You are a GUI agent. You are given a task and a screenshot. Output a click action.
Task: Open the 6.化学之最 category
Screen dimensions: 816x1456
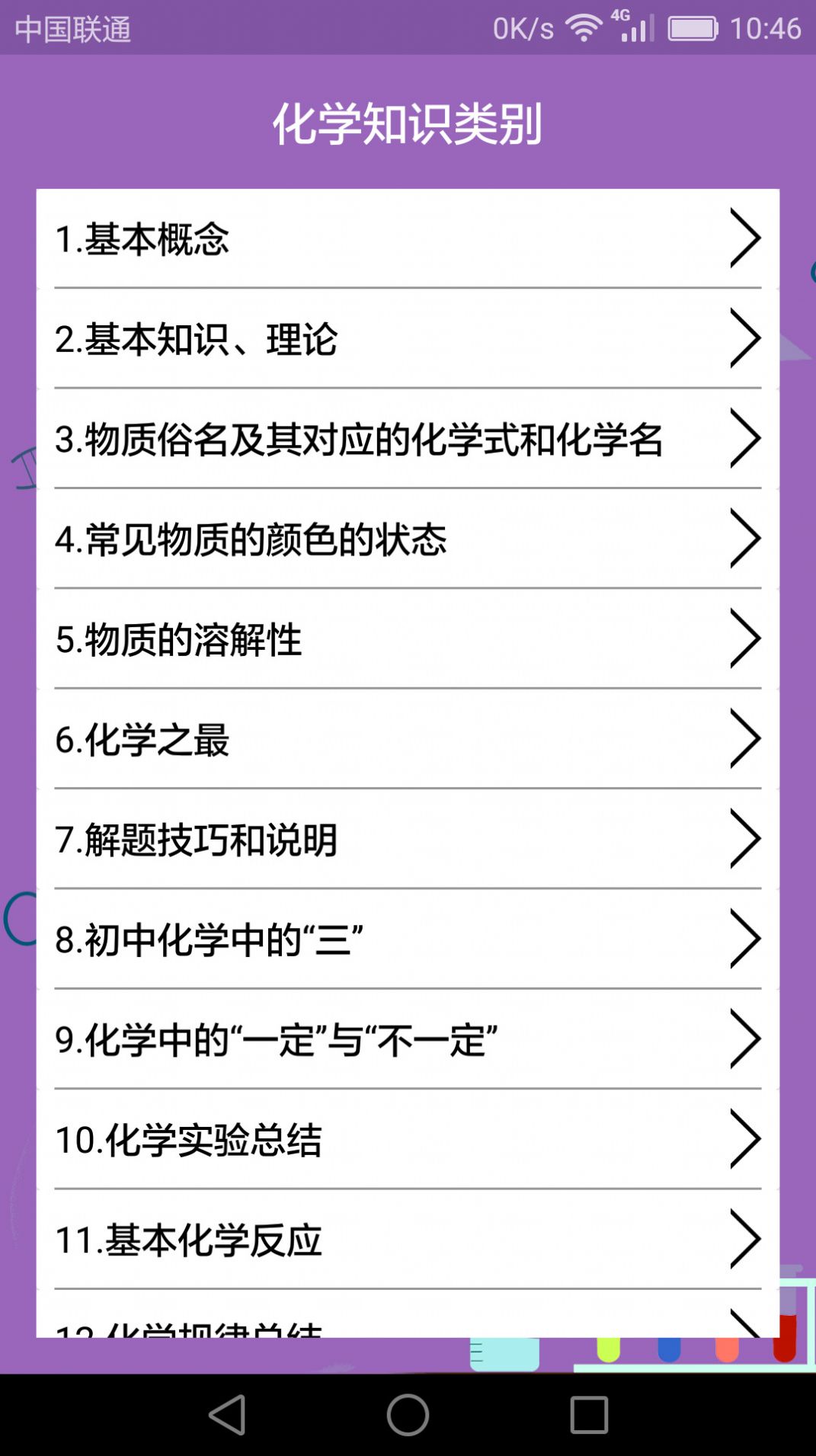pyautogui.click(x=408, y=738)
